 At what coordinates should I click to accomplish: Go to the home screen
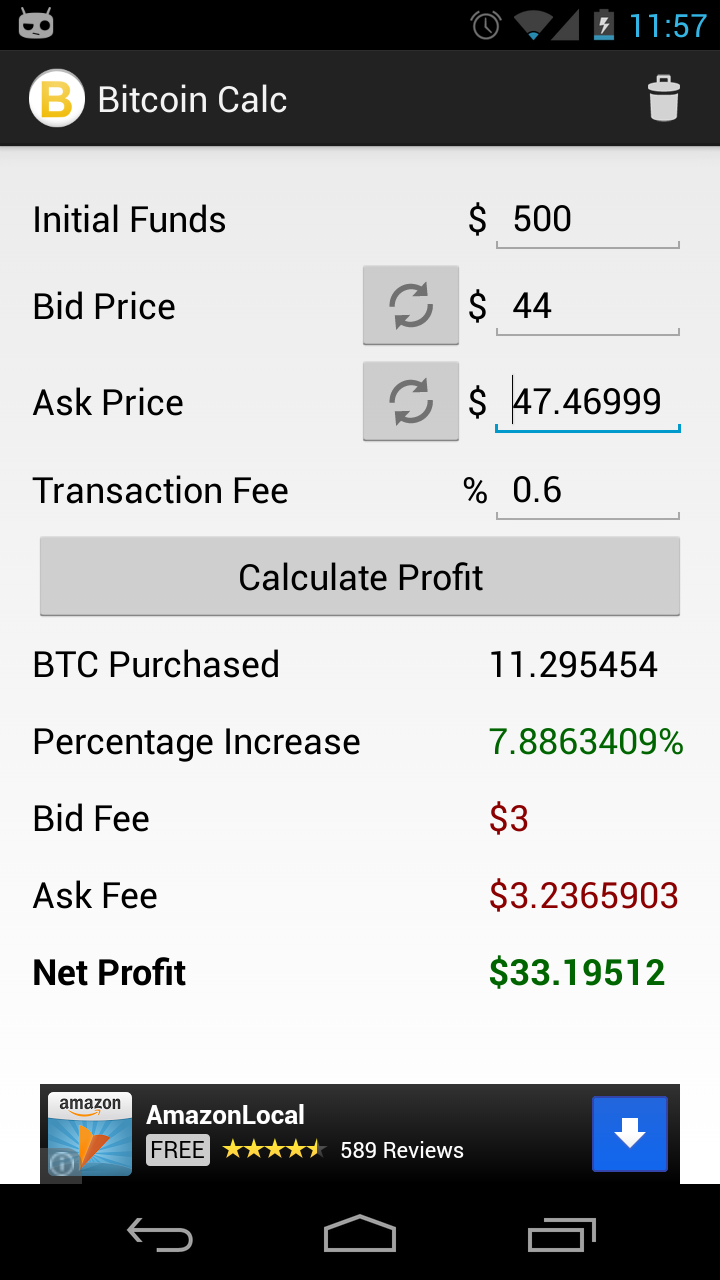click(x=360, y=1235)
